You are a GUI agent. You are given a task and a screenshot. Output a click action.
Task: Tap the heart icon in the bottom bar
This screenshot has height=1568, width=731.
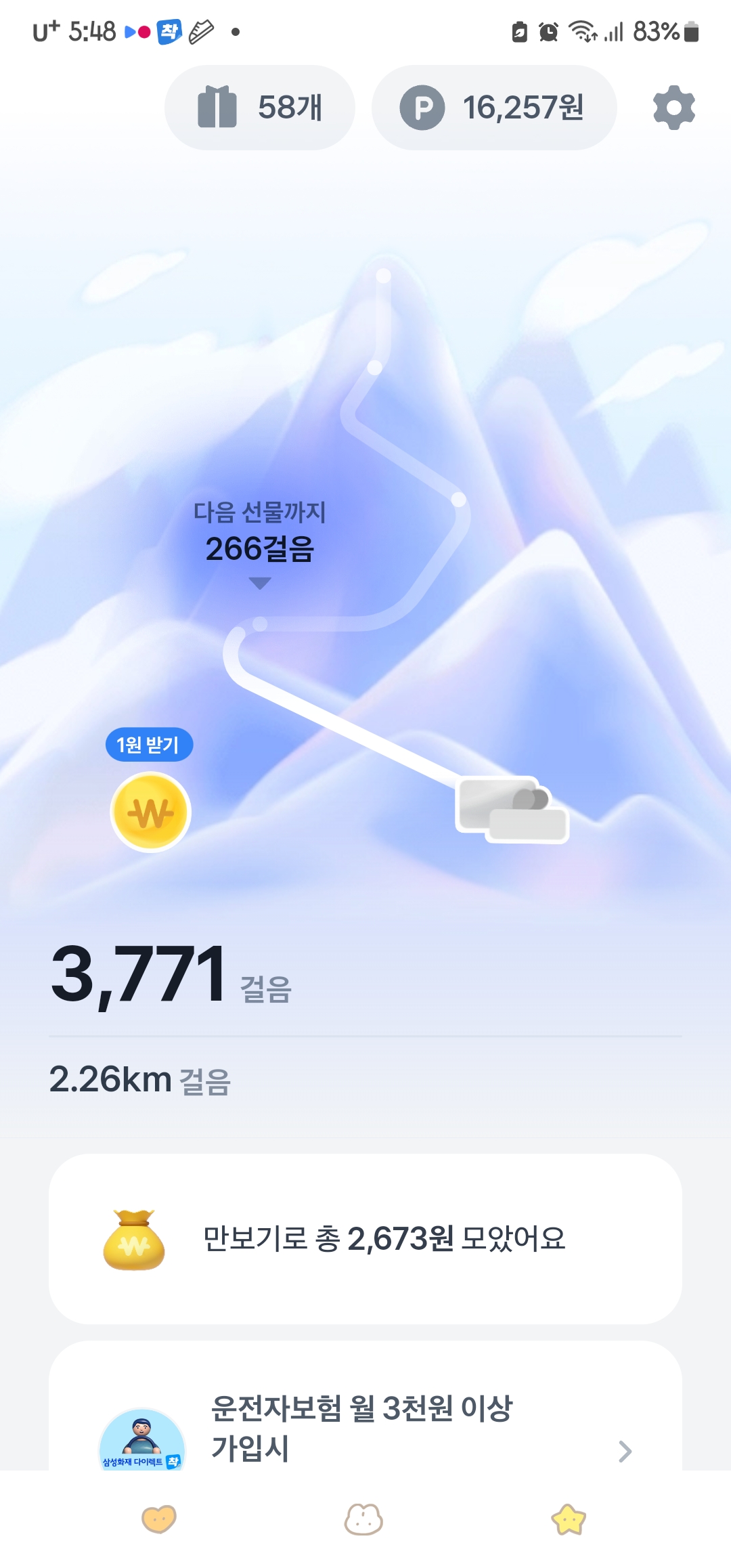pos(159,1519)
